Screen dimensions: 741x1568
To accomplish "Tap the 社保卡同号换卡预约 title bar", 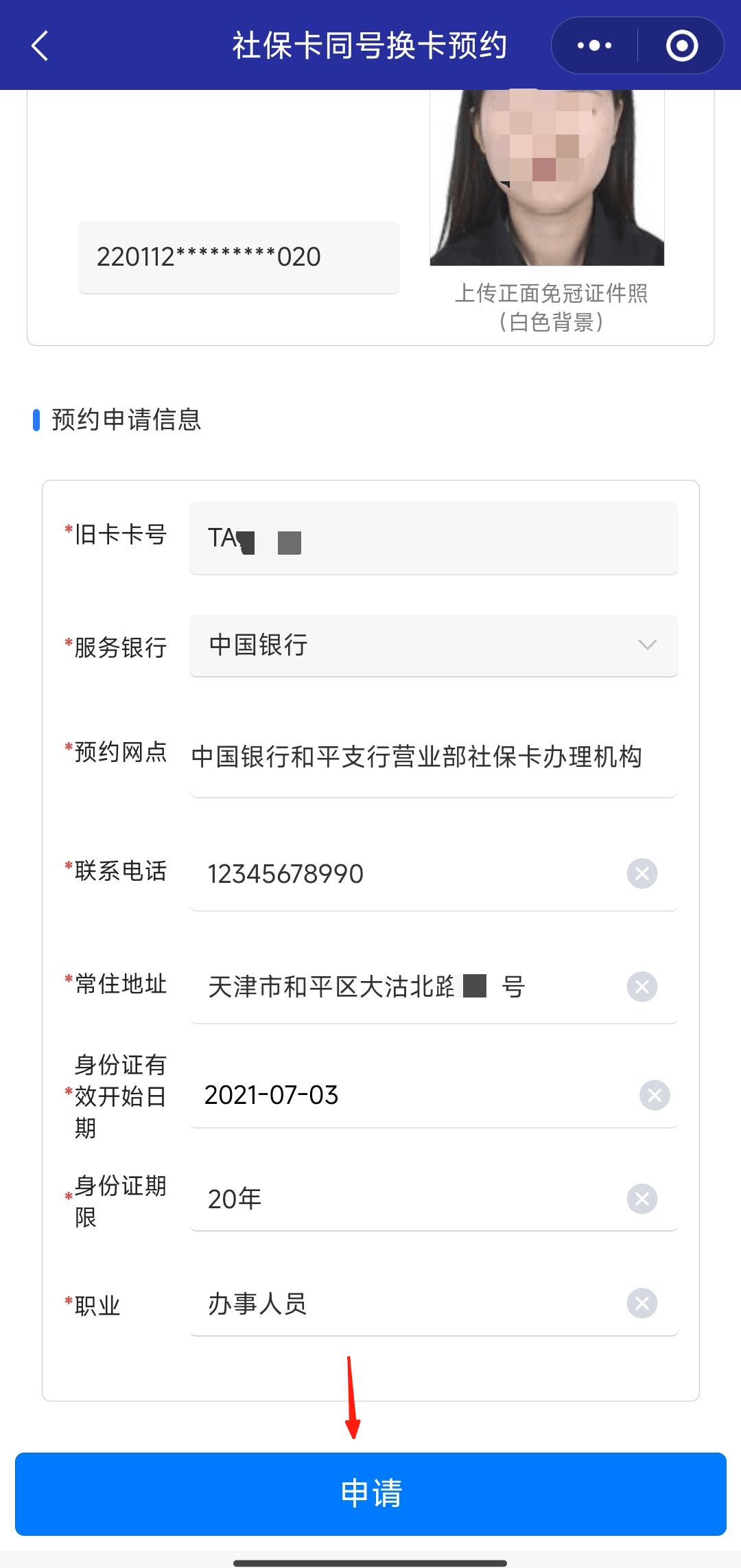I will point(369,45).
